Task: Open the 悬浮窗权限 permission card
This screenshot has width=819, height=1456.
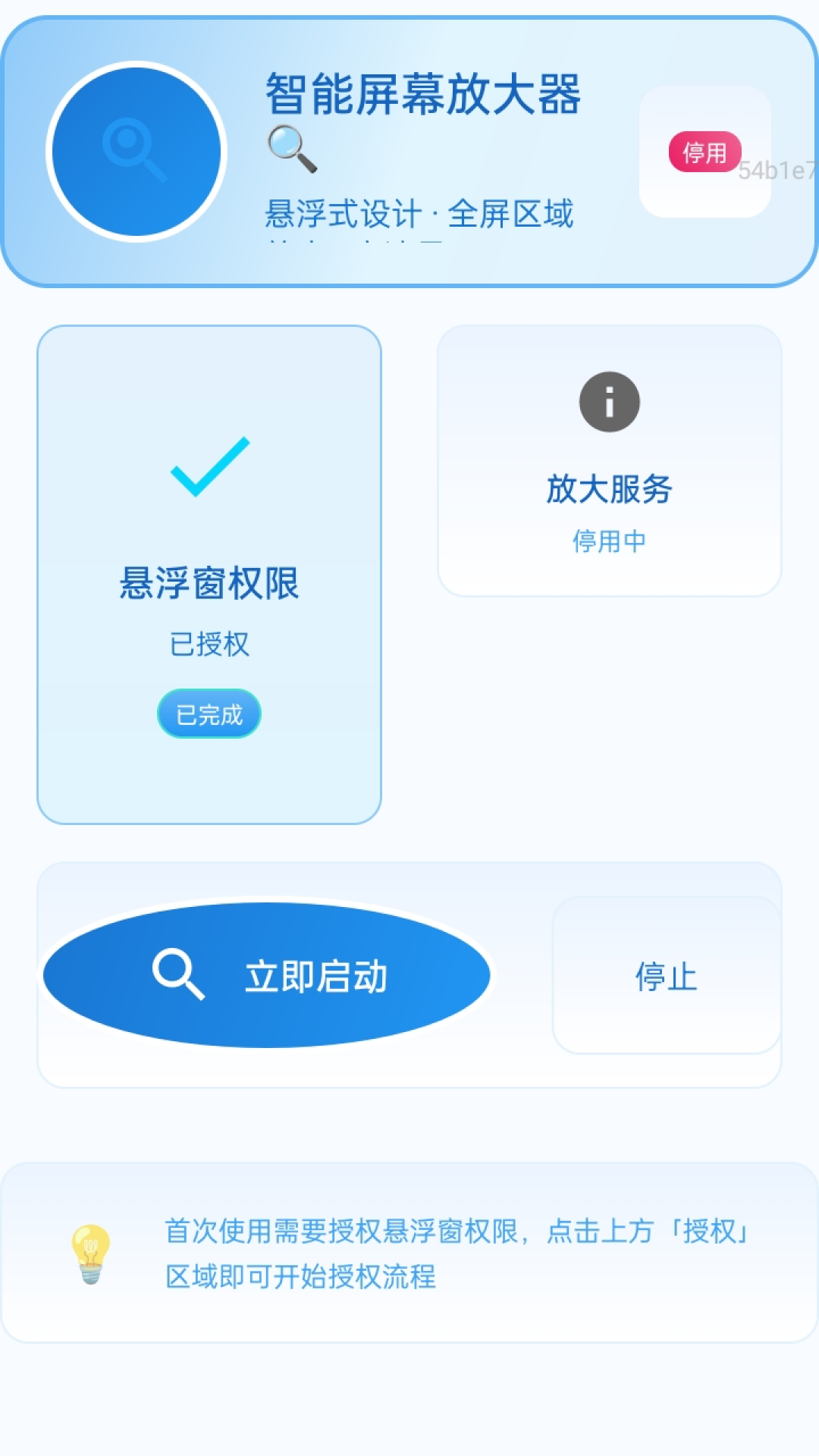Action: (x=209, y=573)
